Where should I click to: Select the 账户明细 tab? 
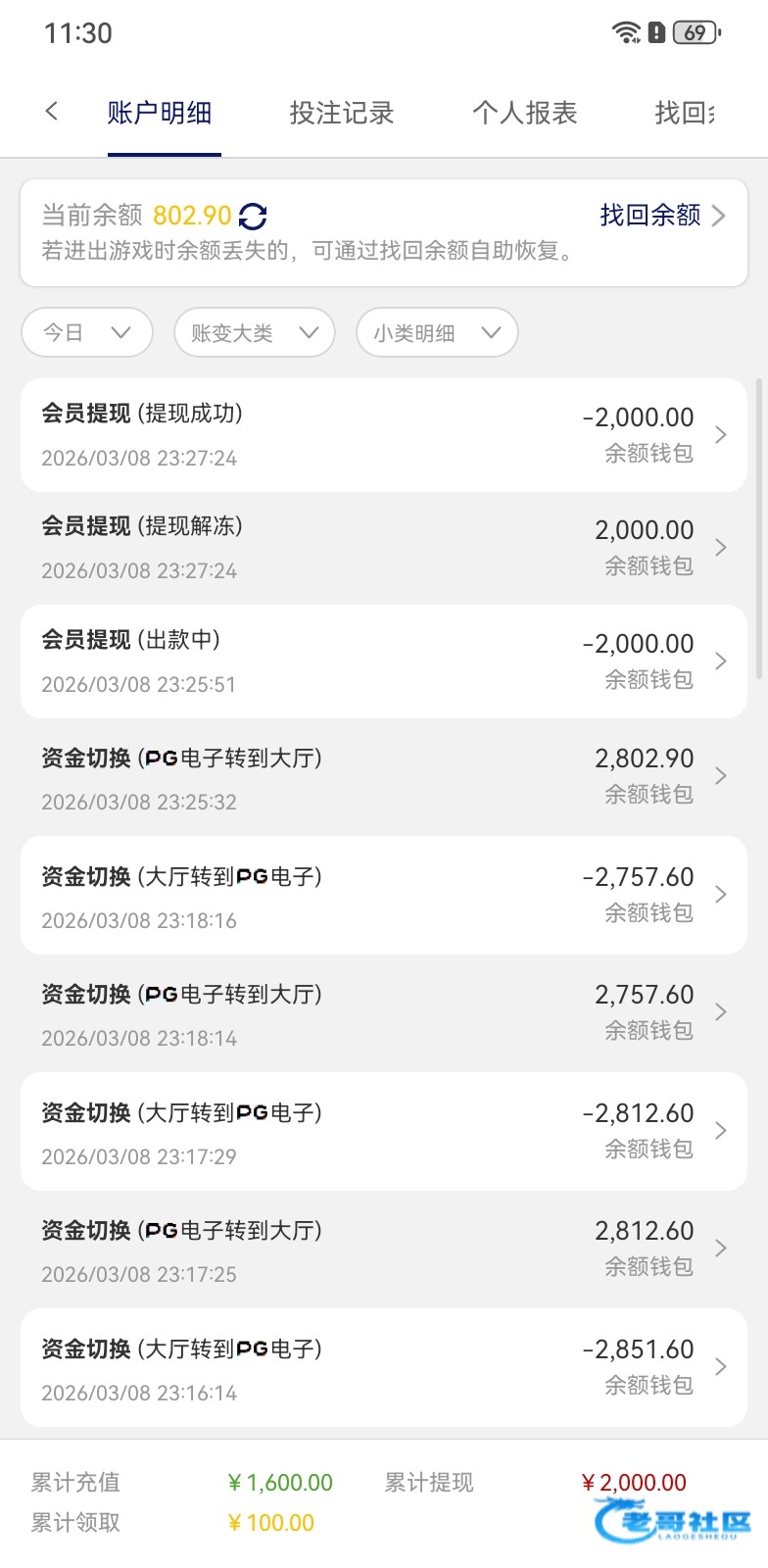pyautogui.click(x=160, y=114)
